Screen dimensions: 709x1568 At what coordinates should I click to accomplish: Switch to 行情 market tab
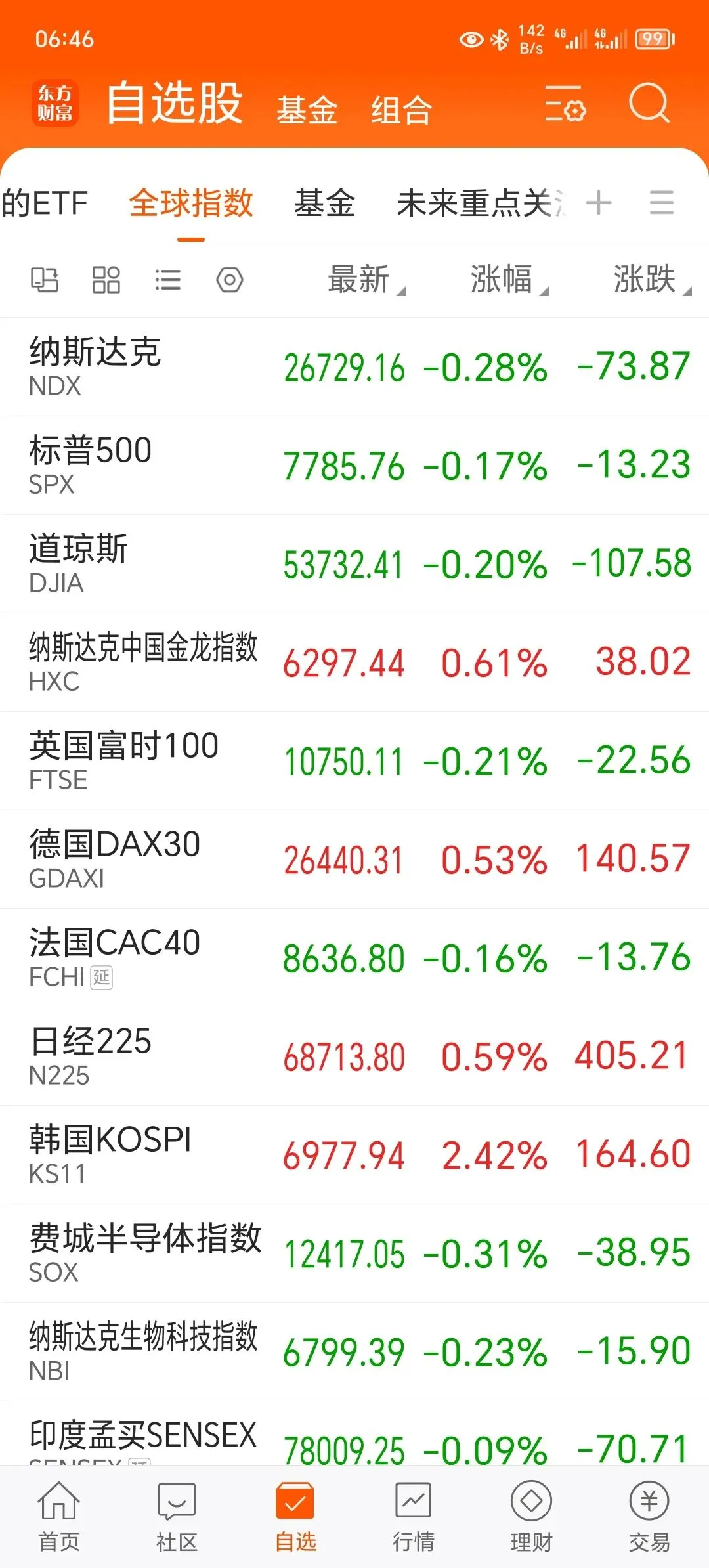414,1517
